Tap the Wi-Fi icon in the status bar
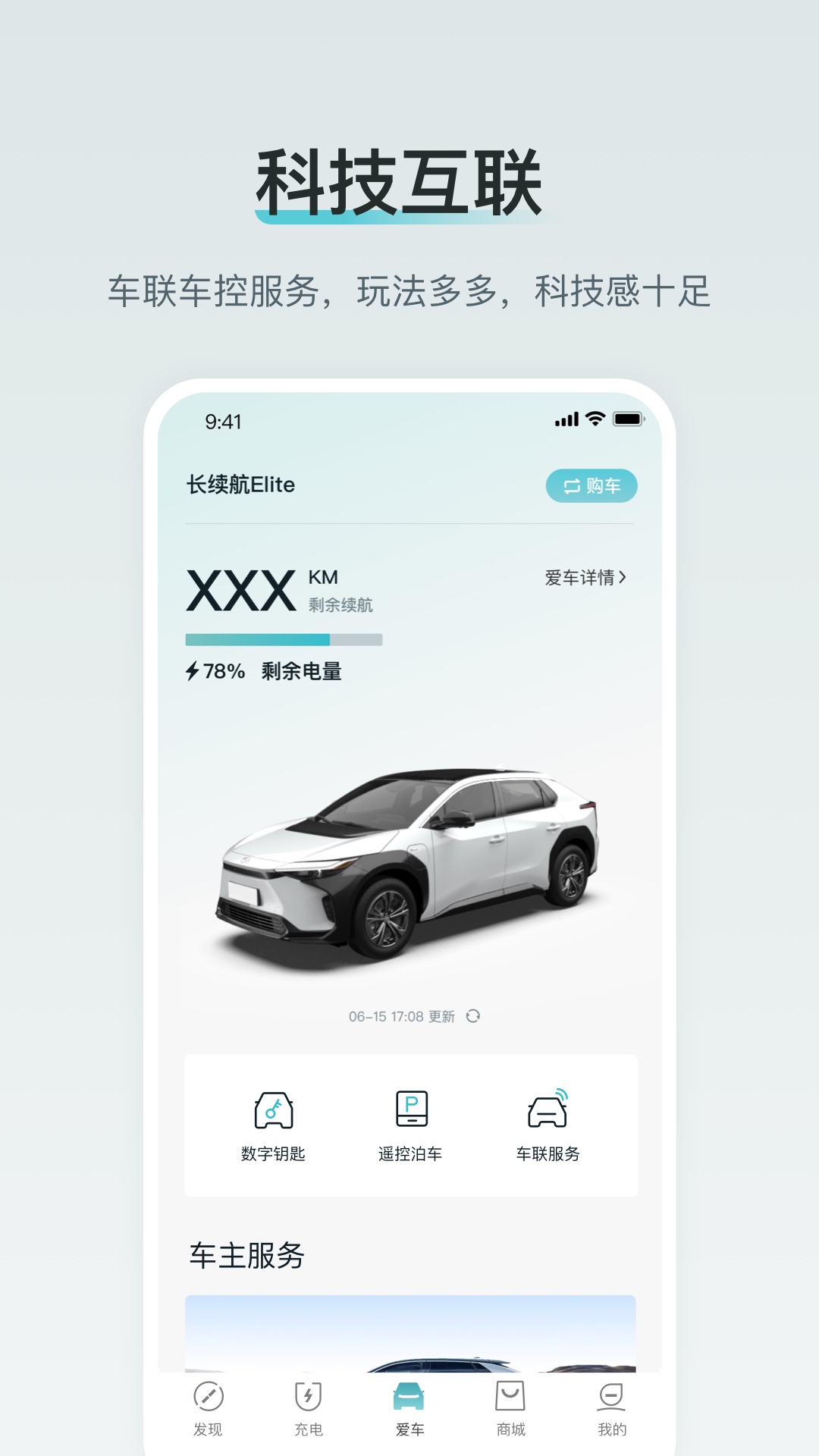Image resolution: width=819 pixels, height=1456 pixels. 597,419
